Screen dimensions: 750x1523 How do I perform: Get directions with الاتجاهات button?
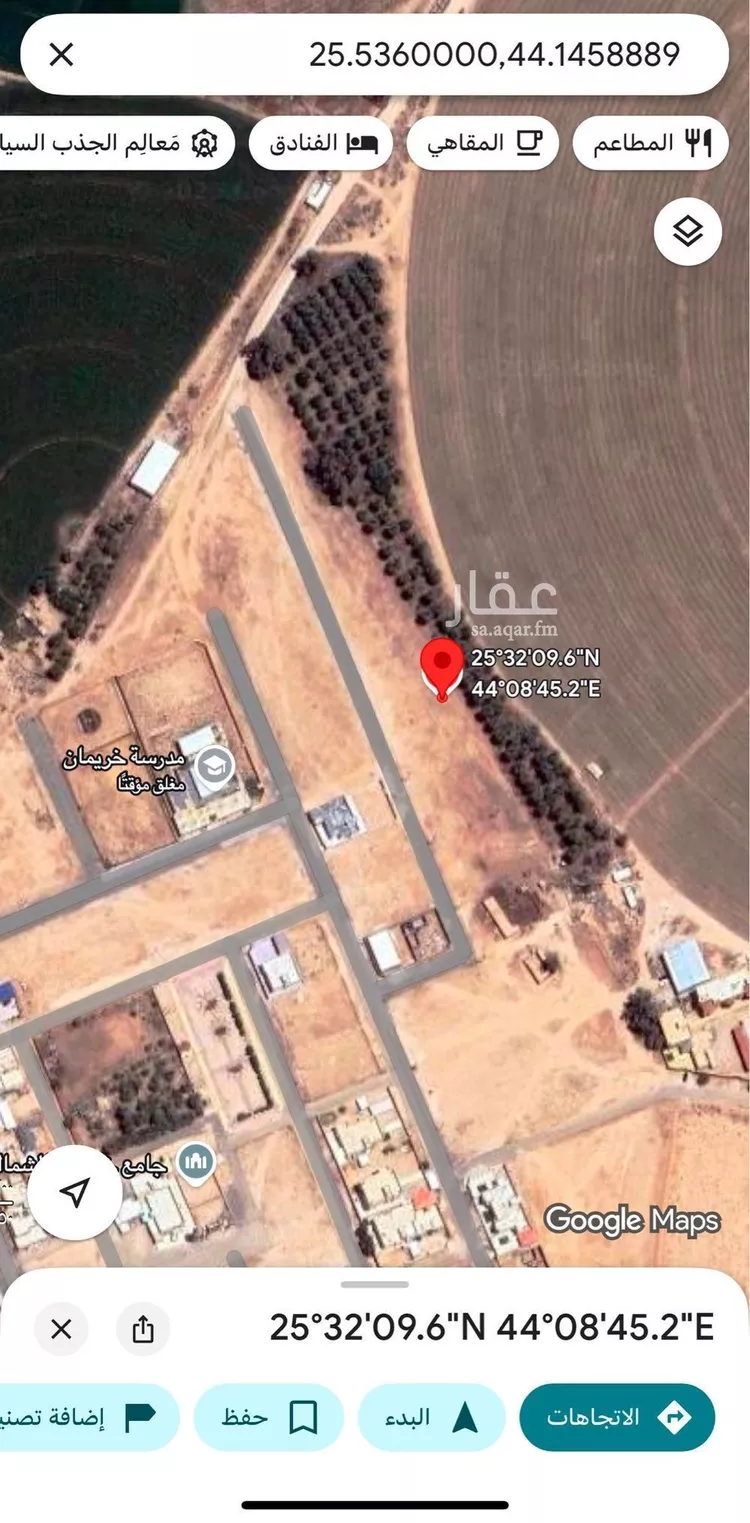pyautogui.click(x=617, y=1417)
